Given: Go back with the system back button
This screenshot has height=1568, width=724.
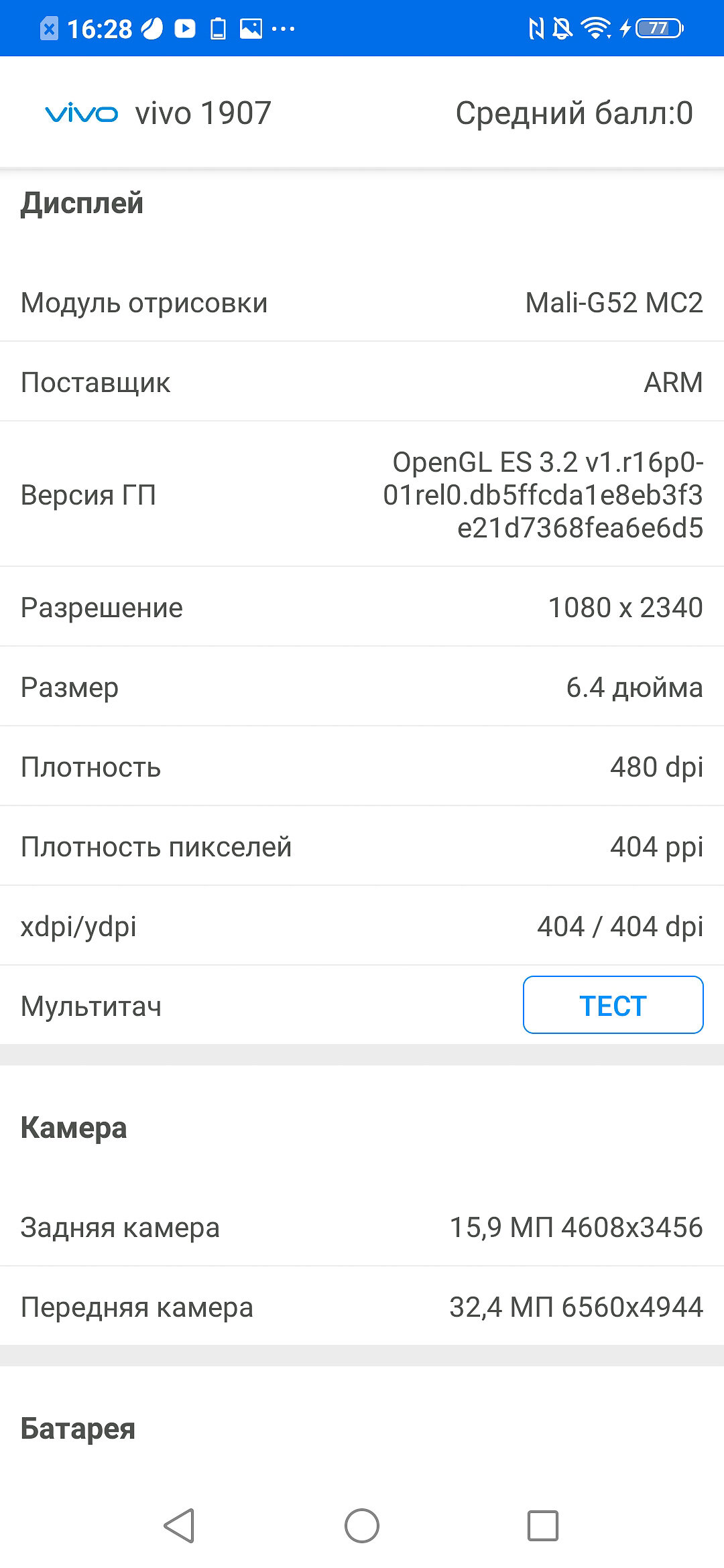Looking at the screenshot, I should pos(180,1526).
